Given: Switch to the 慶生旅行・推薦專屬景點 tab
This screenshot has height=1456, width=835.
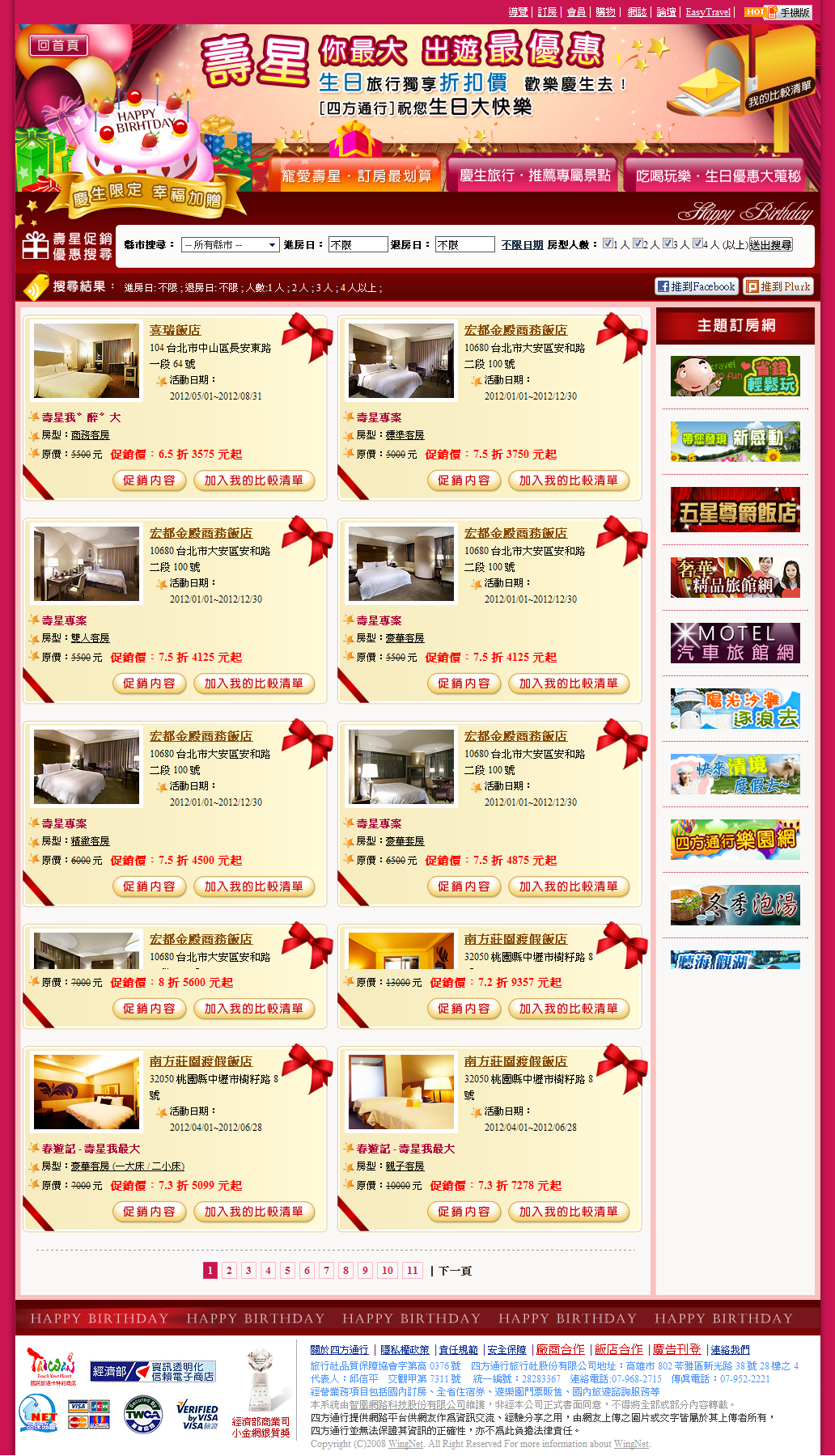Looking at the screenshot, I should (535, 176).
